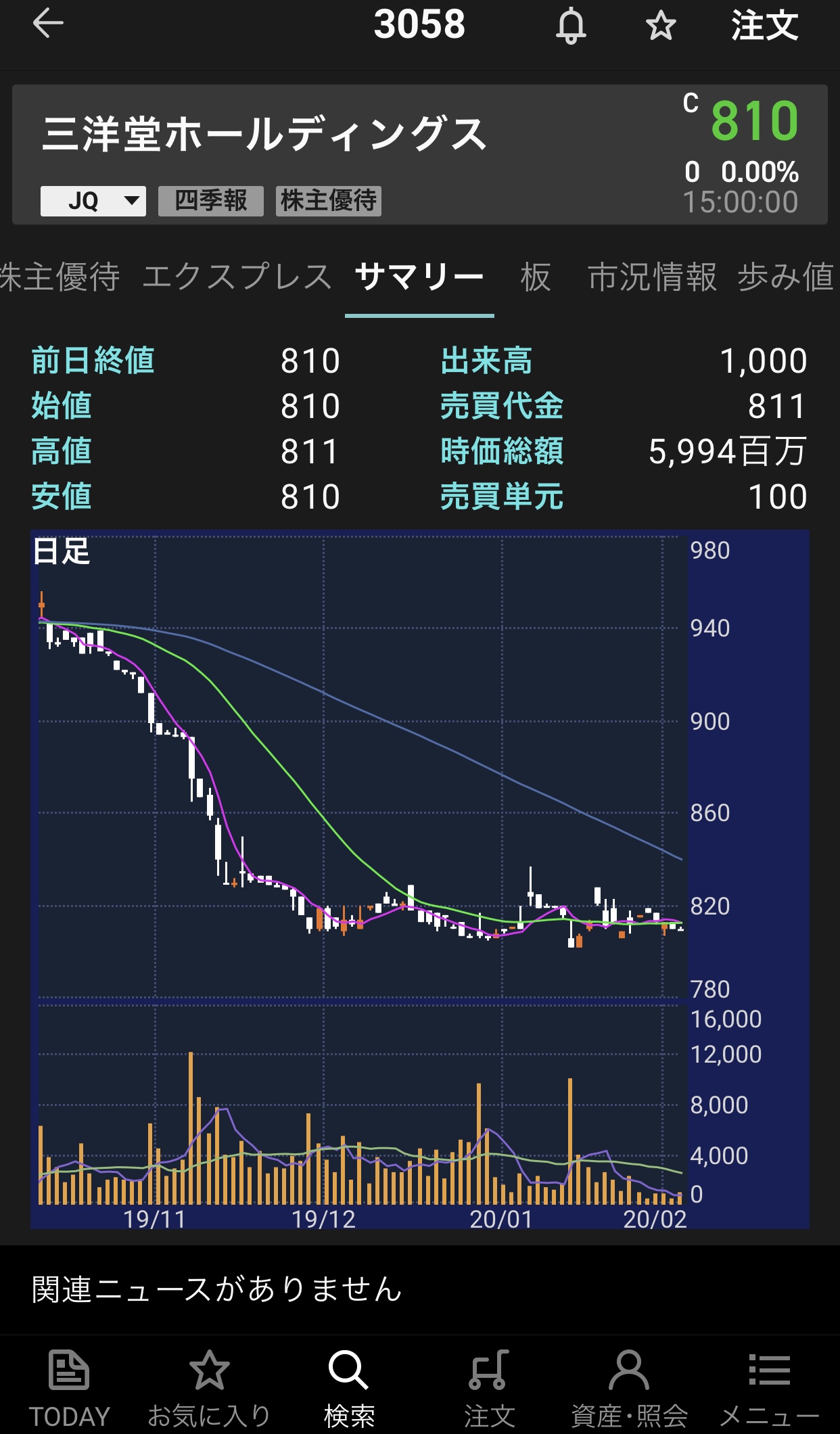Viewport: 840px width, 1434px height.
Task: Open the 市況情報 tab
Action: coord(652,277)
